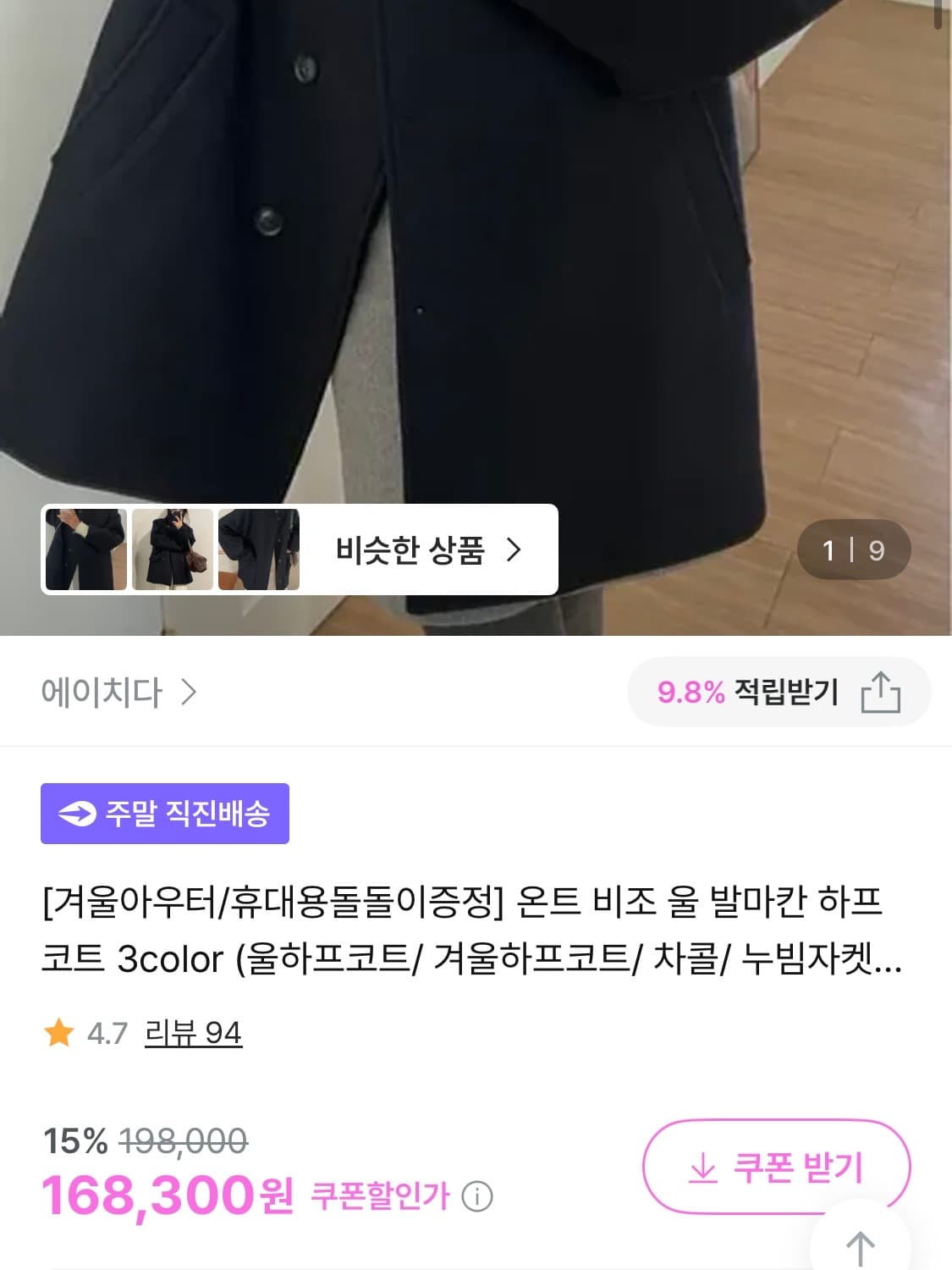Tap the download arrow inside 쿠폰 받기 button
This screenshot has width=952, height=1270.
[x=702, y=1168]
